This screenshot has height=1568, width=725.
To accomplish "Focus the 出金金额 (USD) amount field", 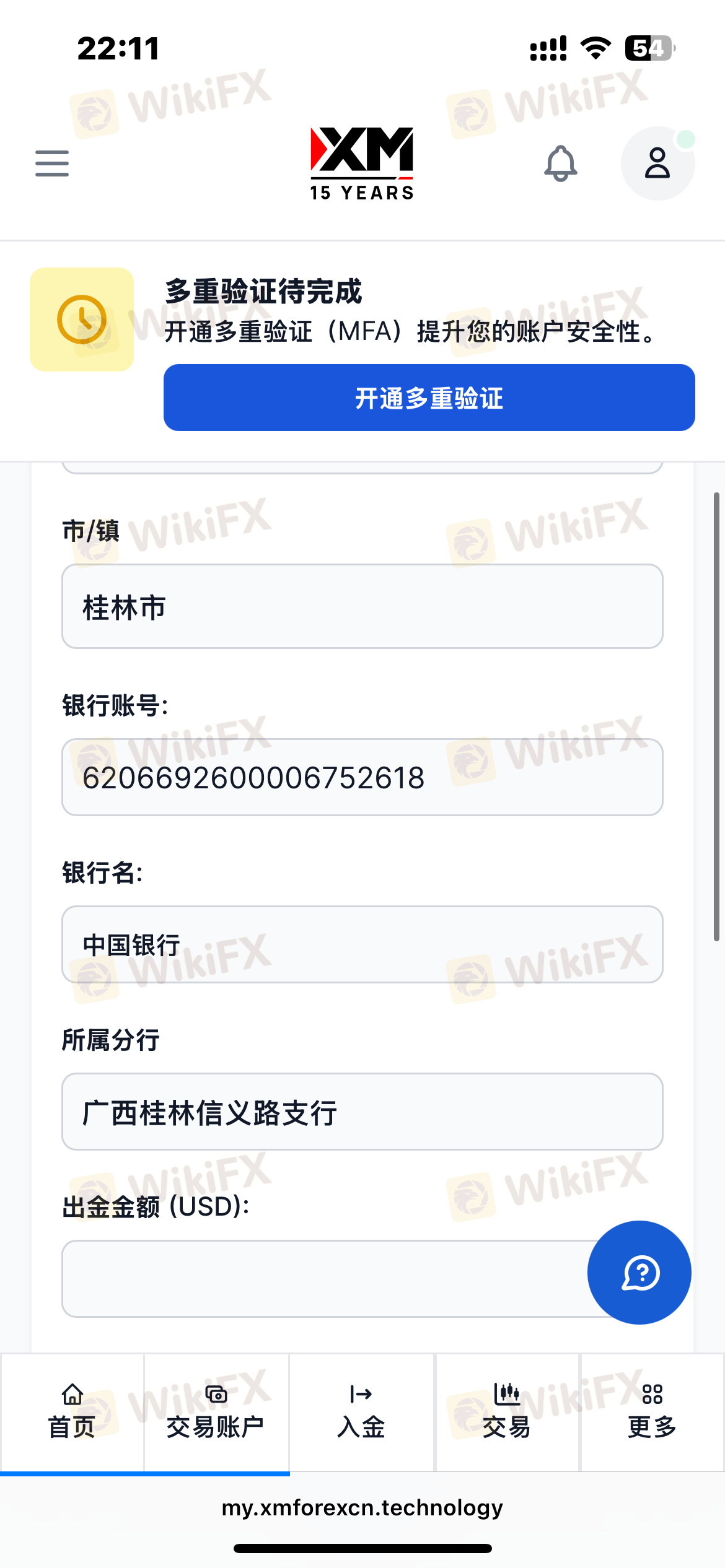I will [322, 1279].
